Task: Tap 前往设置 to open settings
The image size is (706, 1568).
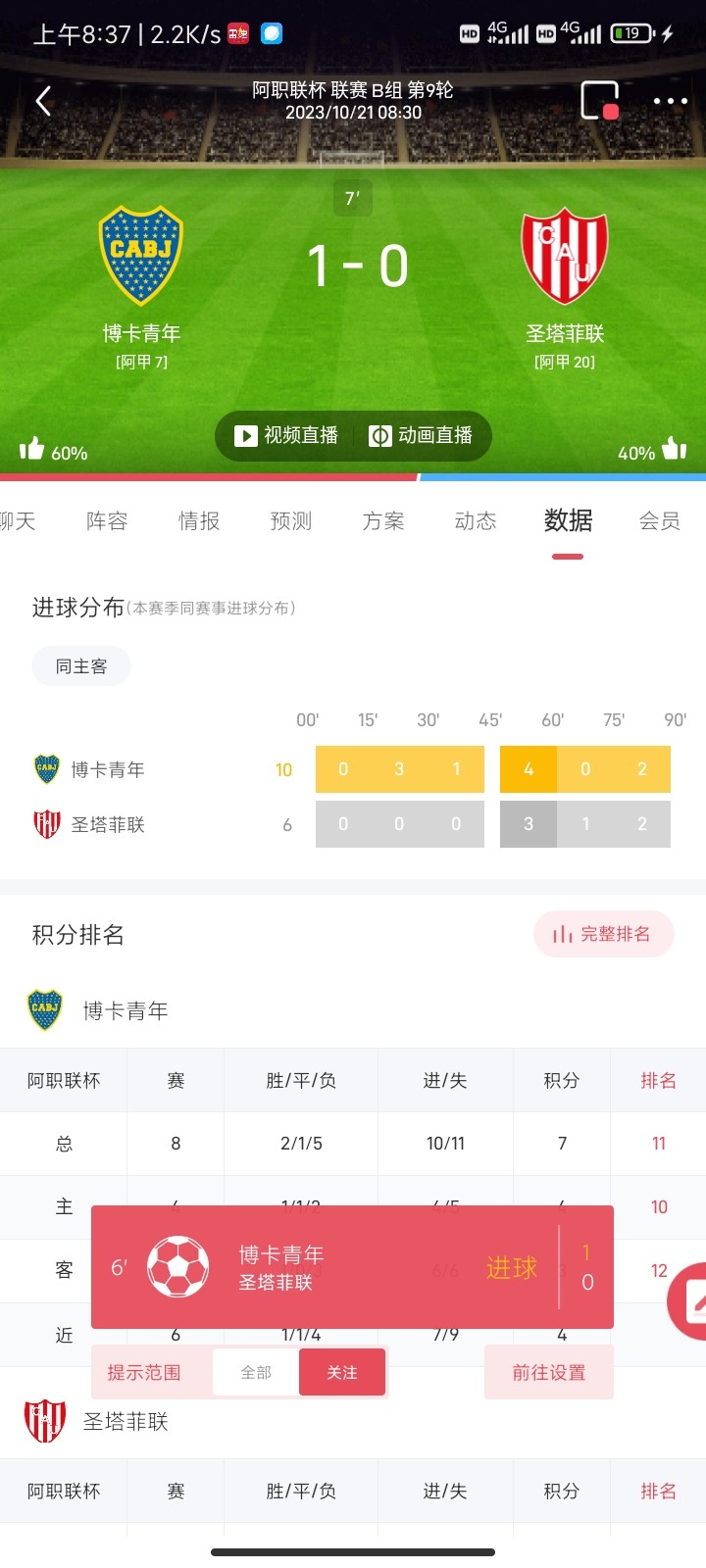Action: click(x=548, y=1372)
